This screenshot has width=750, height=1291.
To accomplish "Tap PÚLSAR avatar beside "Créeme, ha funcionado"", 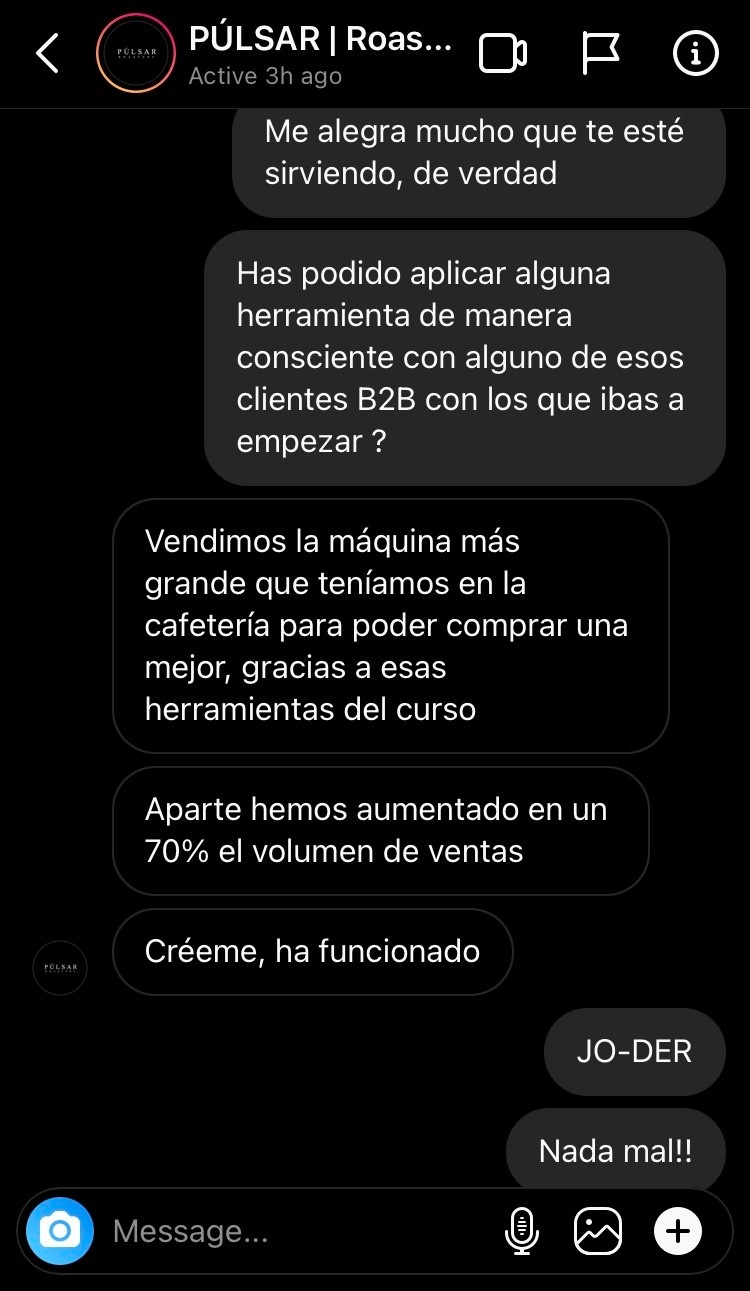I will click(60, 967).
